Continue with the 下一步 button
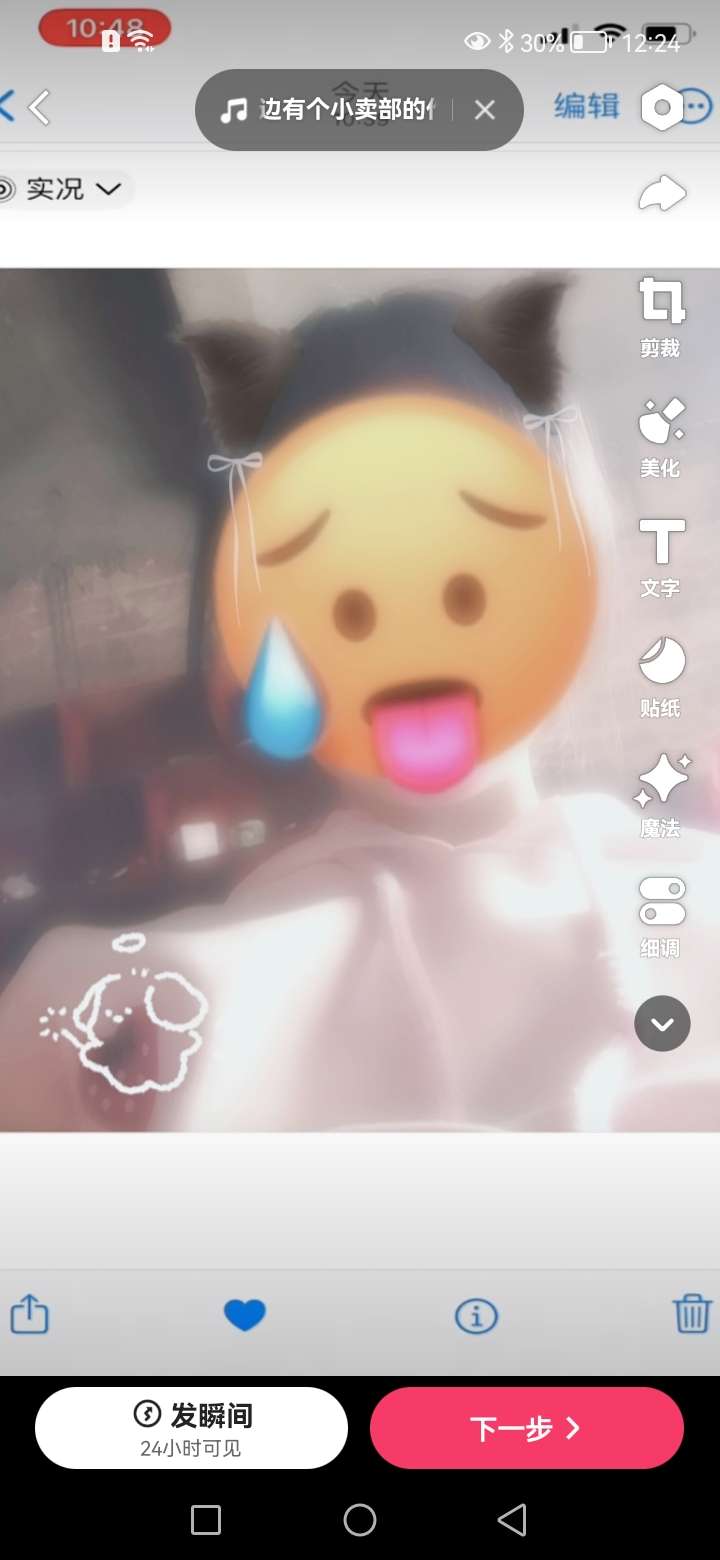Image resolution: width=720 pixels, height=1560 pixels. (527, 1427)
